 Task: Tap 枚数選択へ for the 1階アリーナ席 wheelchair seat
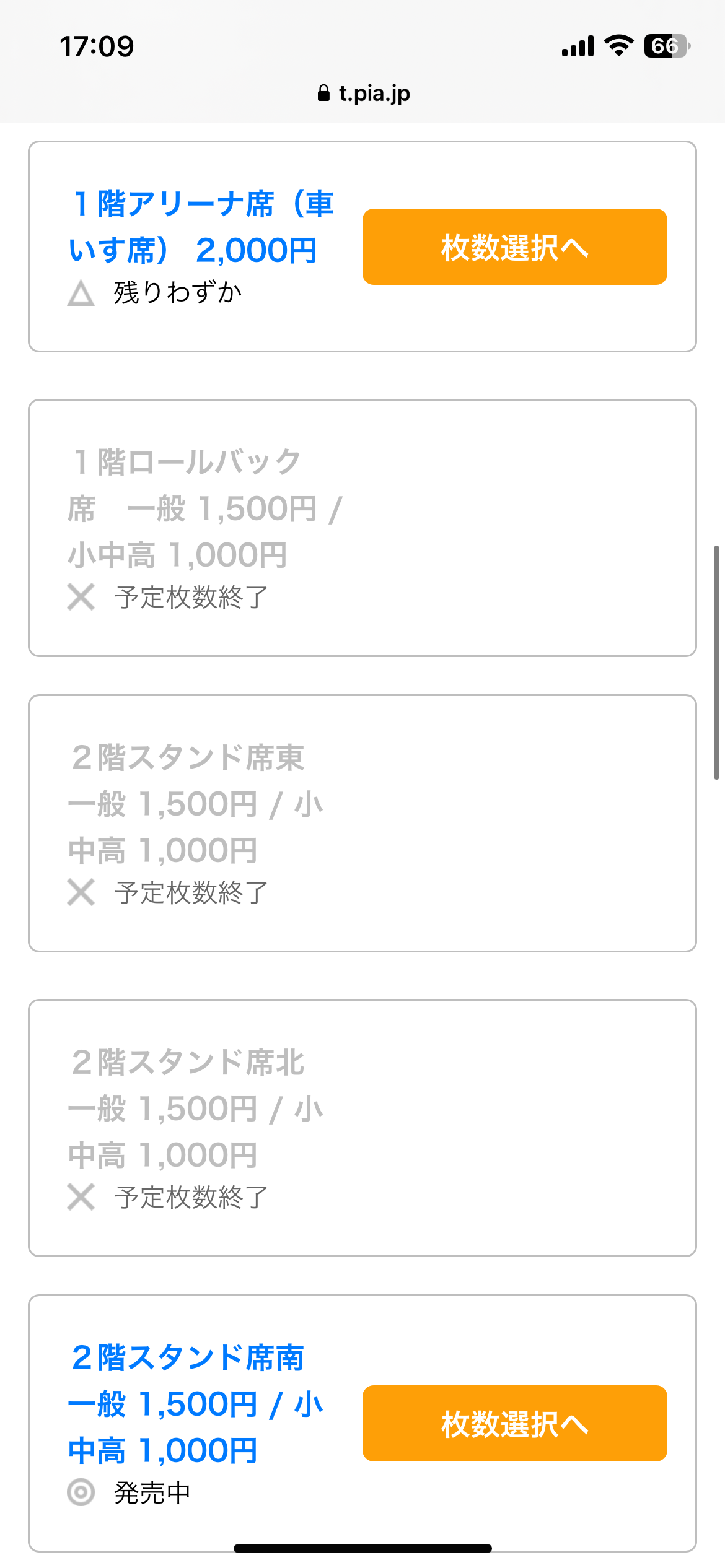514,246
